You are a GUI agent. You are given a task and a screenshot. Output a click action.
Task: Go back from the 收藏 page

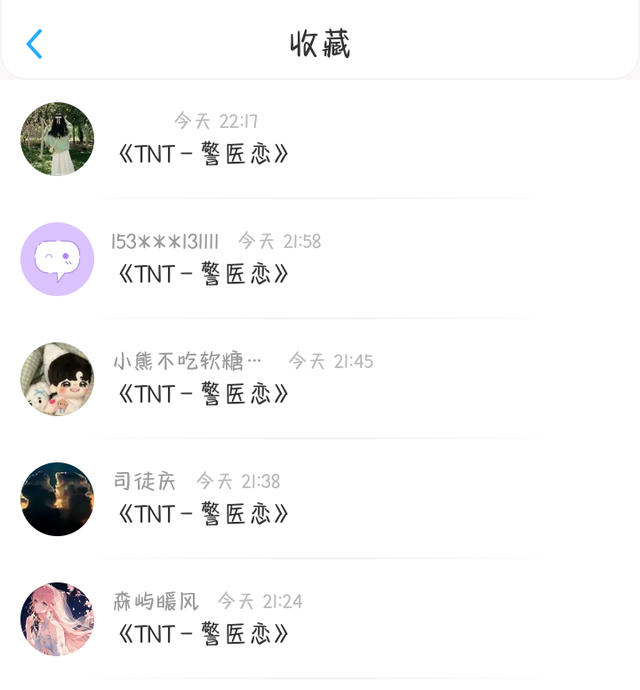pyautogui.click(x=35, y=44)
